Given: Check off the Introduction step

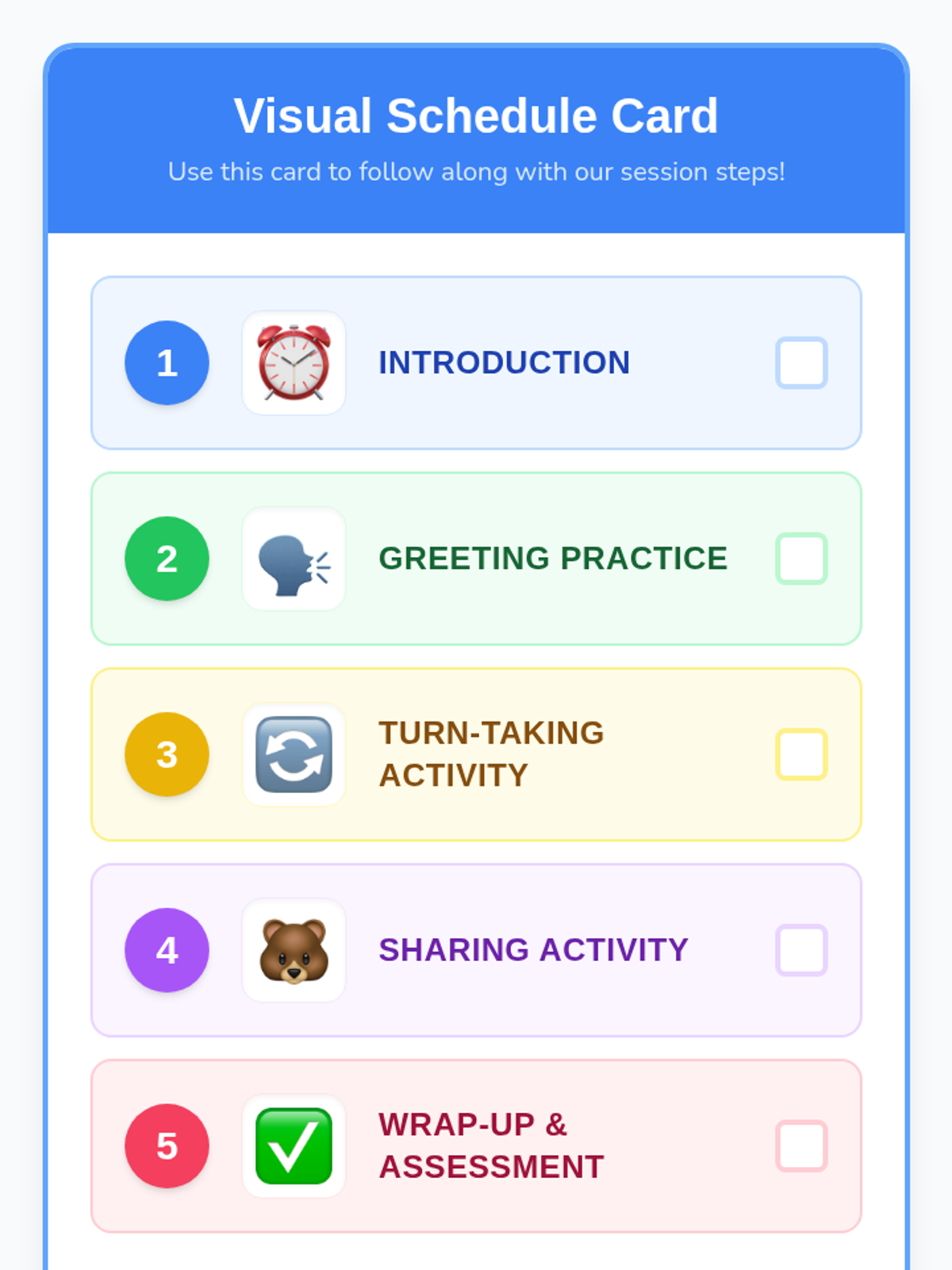Looking at the screenshot, I should 801,363.
